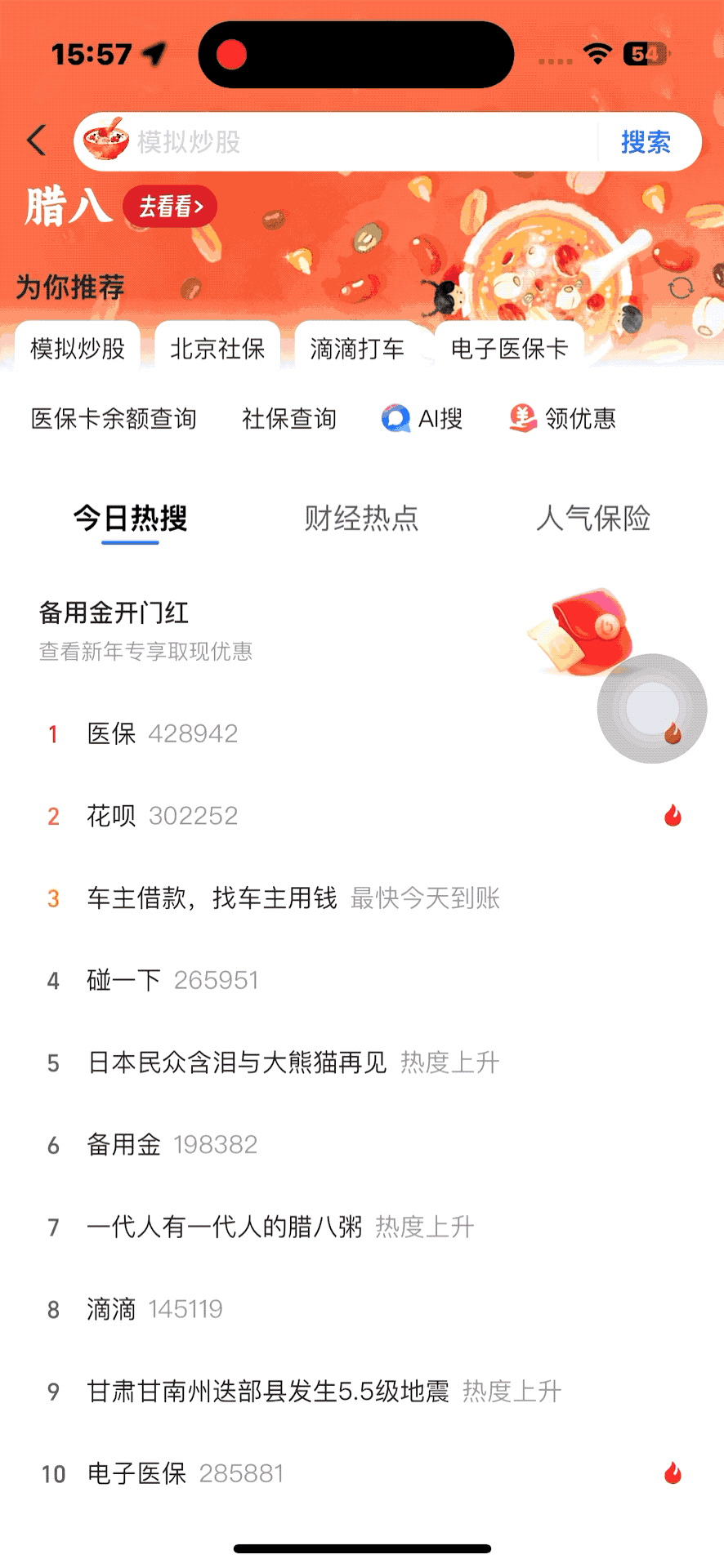The width and height of the screenshot is (724, 1568).
Task: Go back using the left arrow
Action: 37,141
